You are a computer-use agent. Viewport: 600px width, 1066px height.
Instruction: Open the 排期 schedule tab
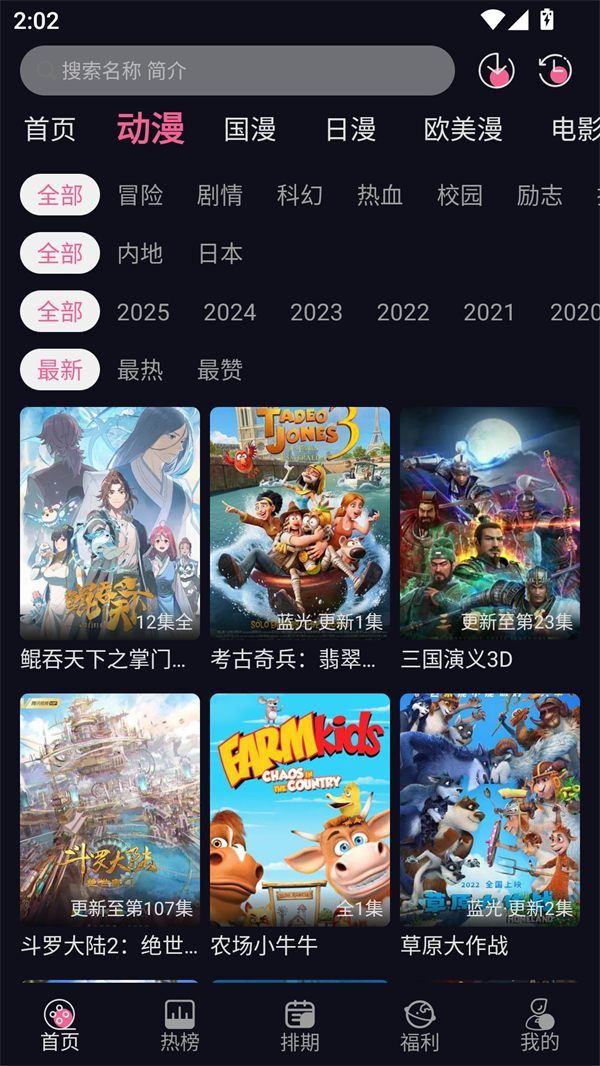(x=300, y=1025)
